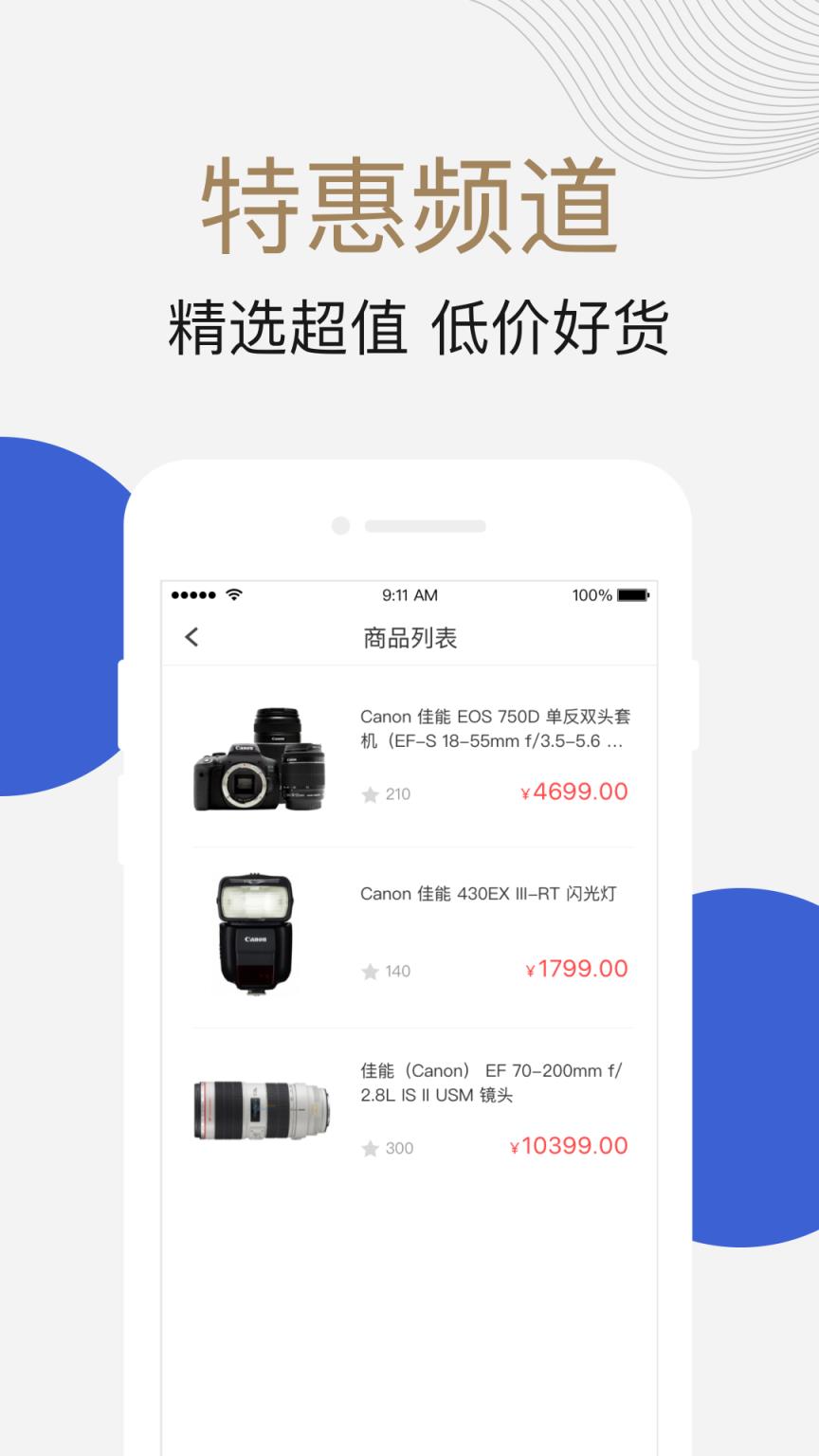819x1456 pixels.
Task: Tap the back arrow on 商品列表 page
Action: 191,635
